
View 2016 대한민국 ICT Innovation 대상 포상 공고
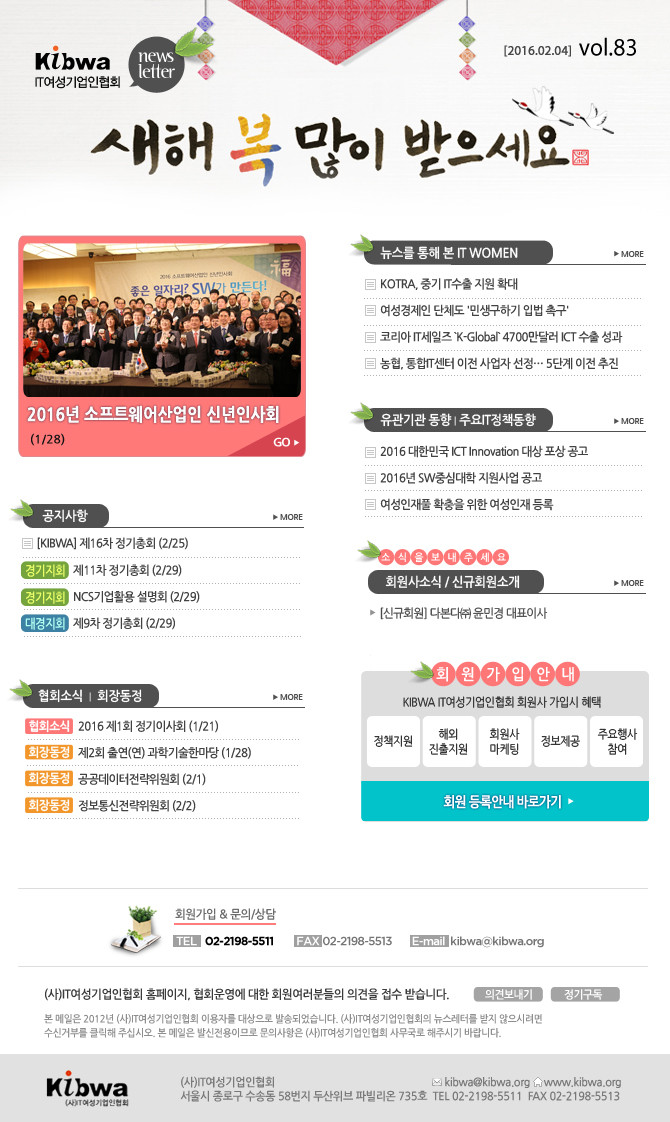tap(483, 452)
